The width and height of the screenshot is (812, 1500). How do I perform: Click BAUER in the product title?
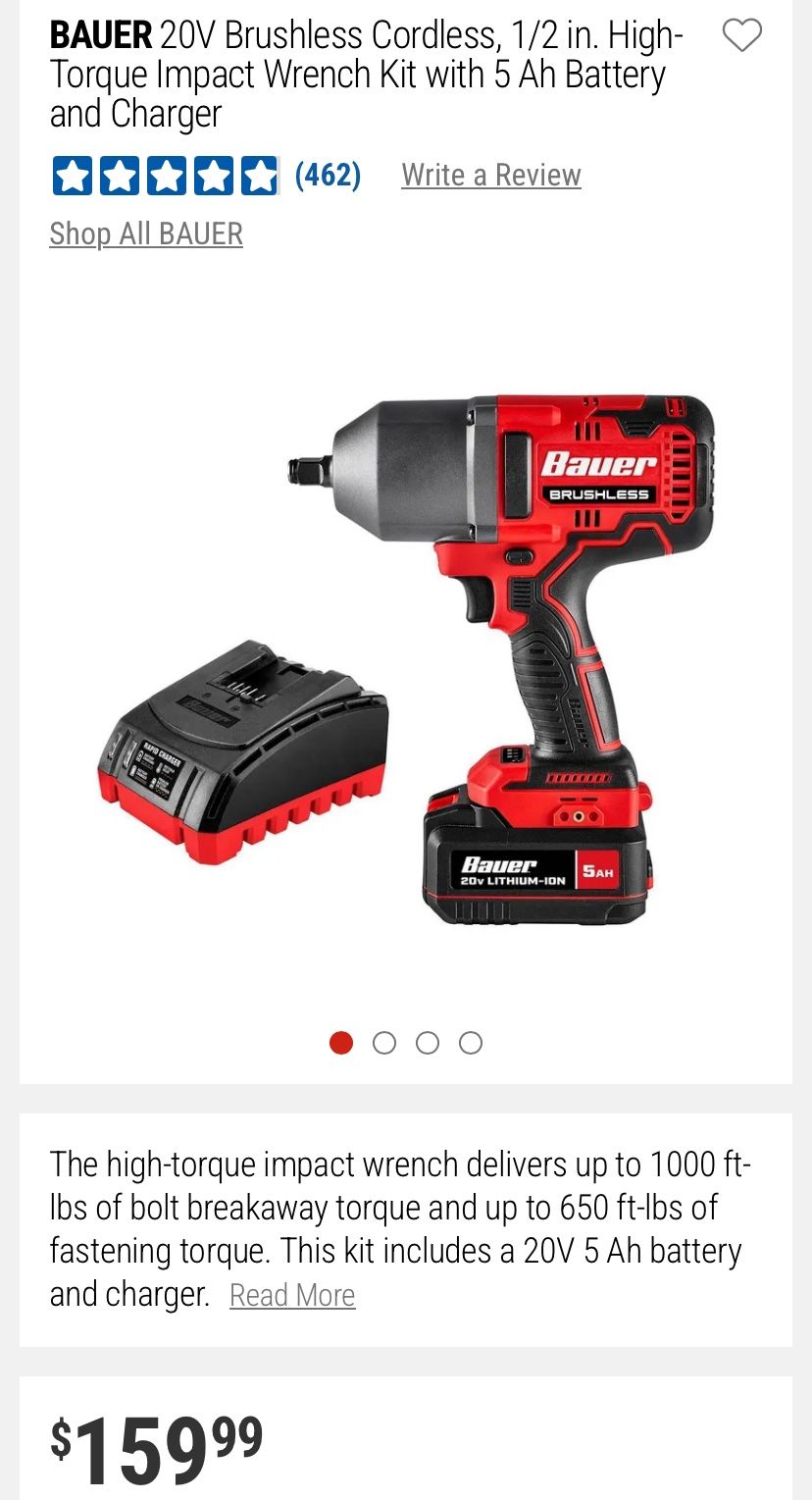[x=99, y=34]
